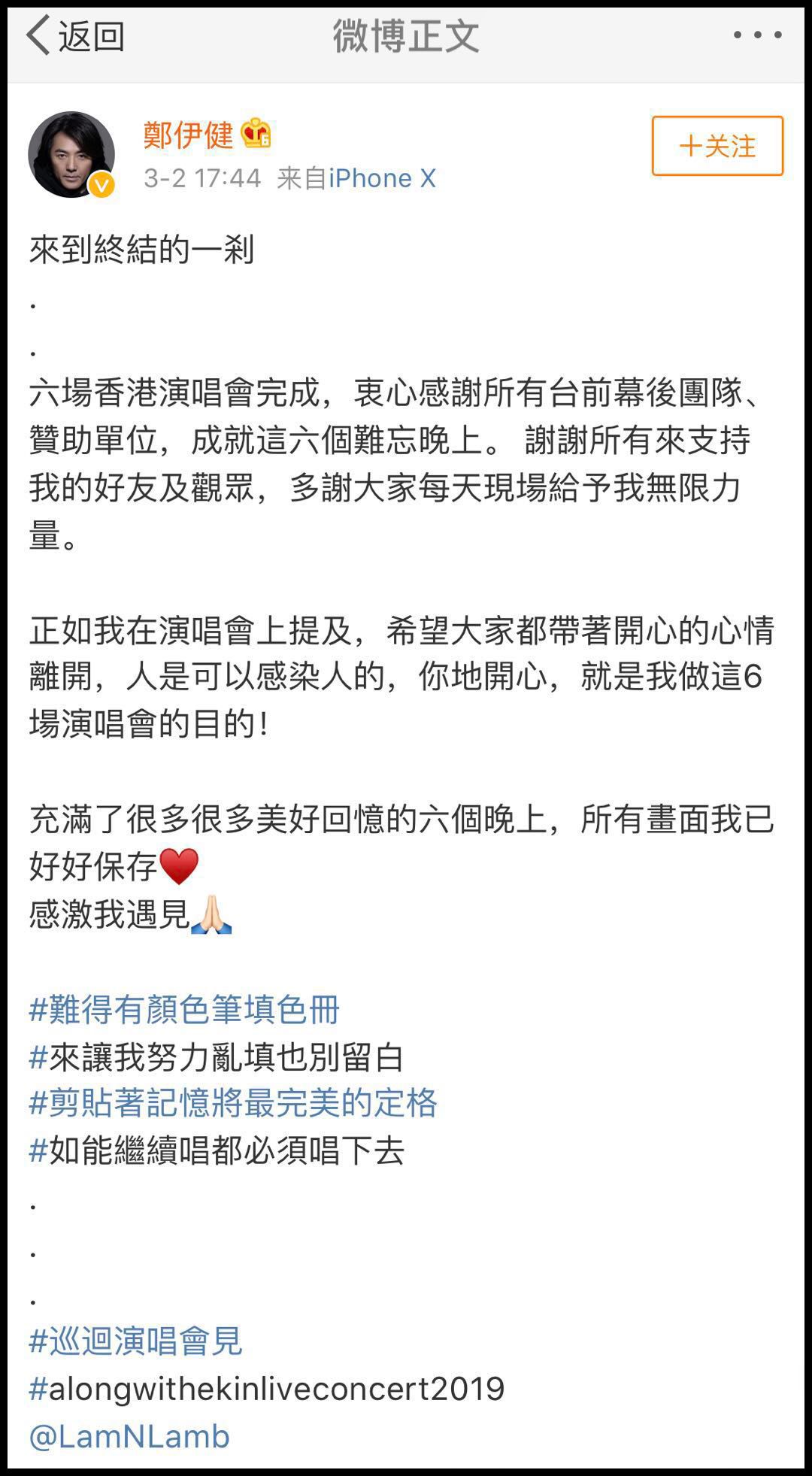Visit the mentioned @LamNLamb profile

click(129, 1436)
